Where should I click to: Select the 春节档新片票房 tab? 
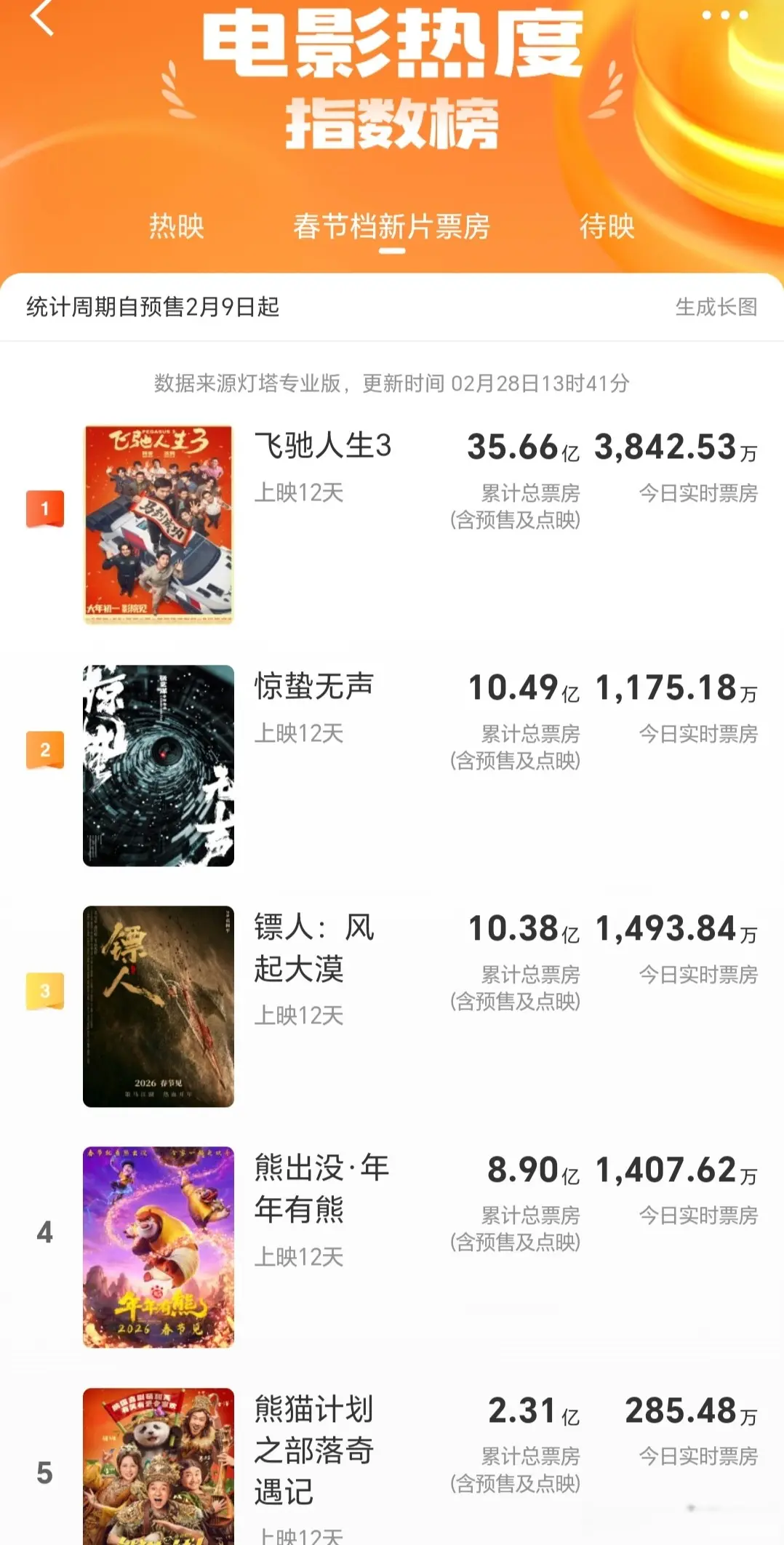pyautogui.click(x=391, y=226)
